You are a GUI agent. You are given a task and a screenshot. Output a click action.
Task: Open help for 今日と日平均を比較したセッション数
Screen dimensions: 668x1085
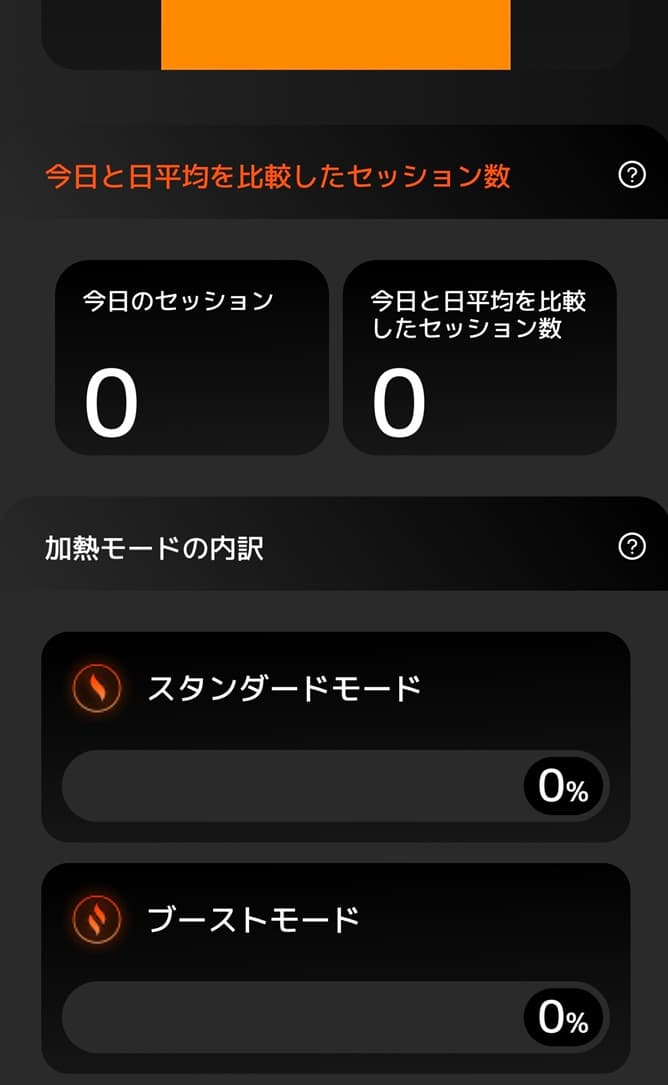tap(631, 175)
